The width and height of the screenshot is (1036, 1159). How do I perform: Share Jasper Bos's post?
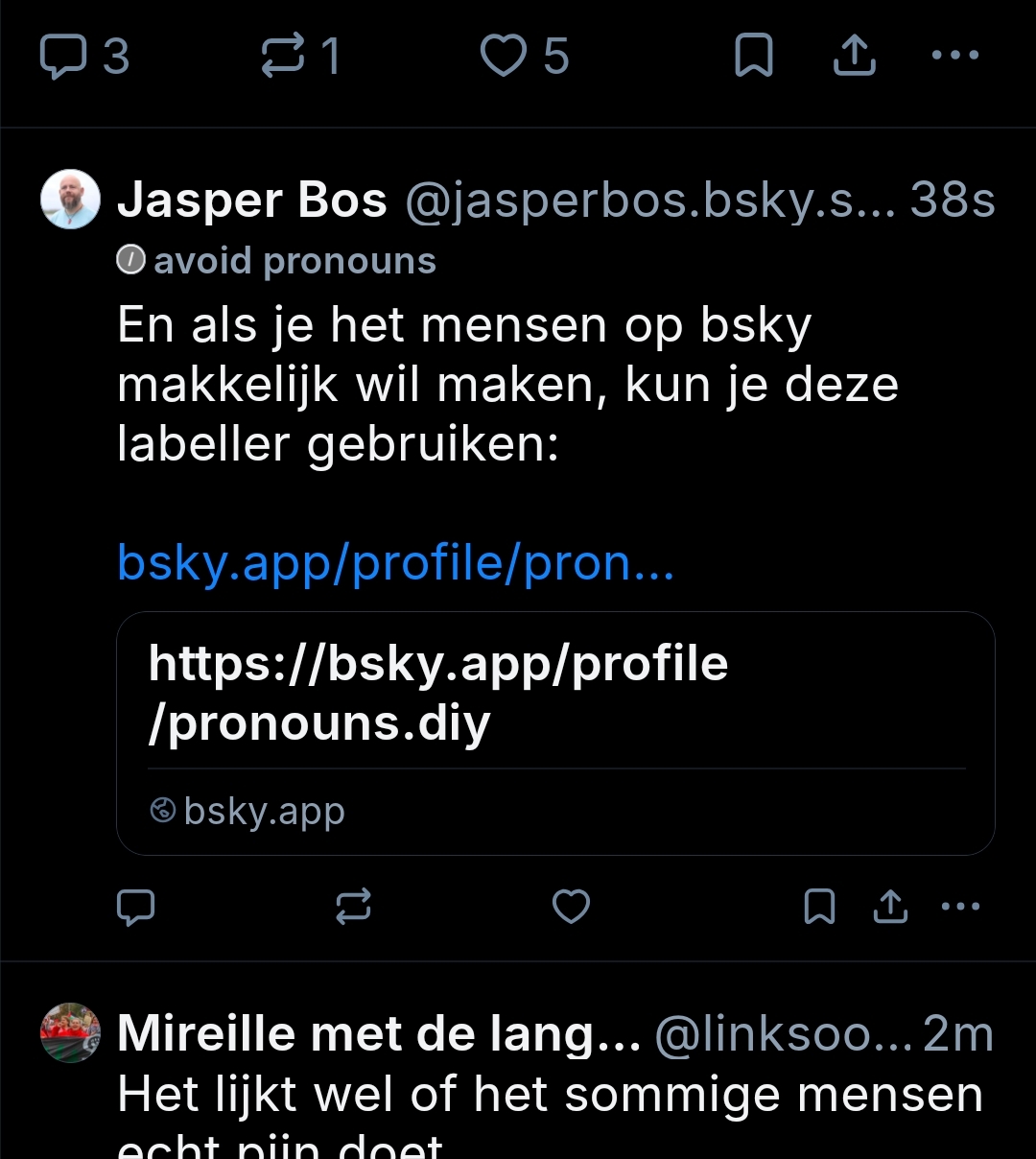pos(890,907)
